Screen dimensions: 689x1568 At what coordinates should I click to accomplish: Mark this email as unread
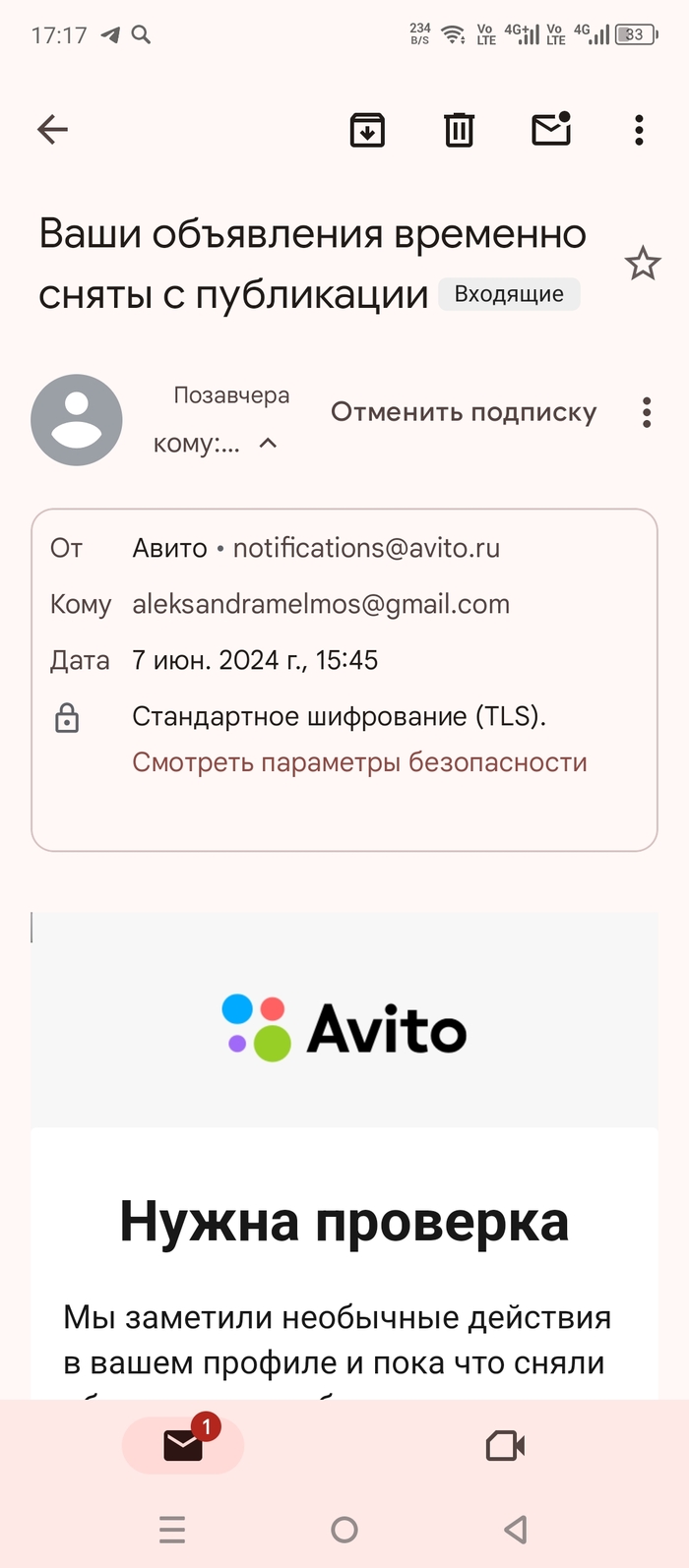tap(551, 129)
